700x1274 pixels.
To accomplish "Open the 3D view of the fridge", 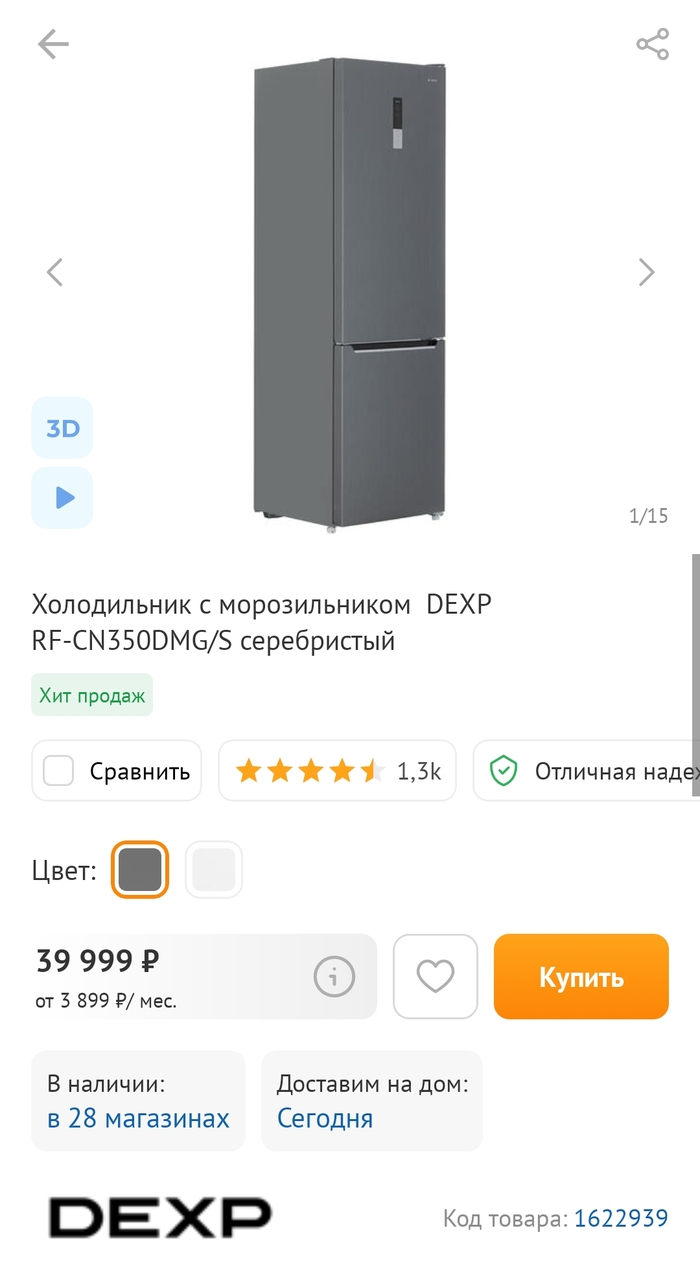I will click(x=62, y=428).
